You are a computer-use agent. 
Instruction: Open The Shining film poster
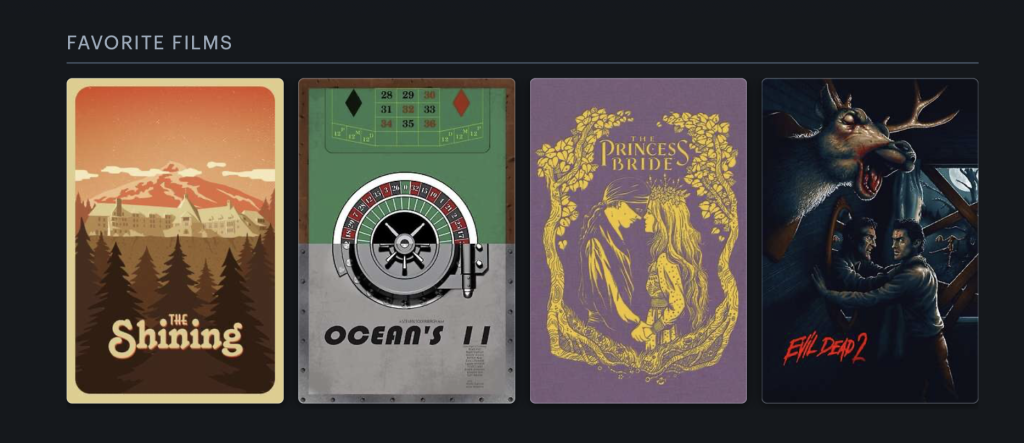click(x=175, y=241)
